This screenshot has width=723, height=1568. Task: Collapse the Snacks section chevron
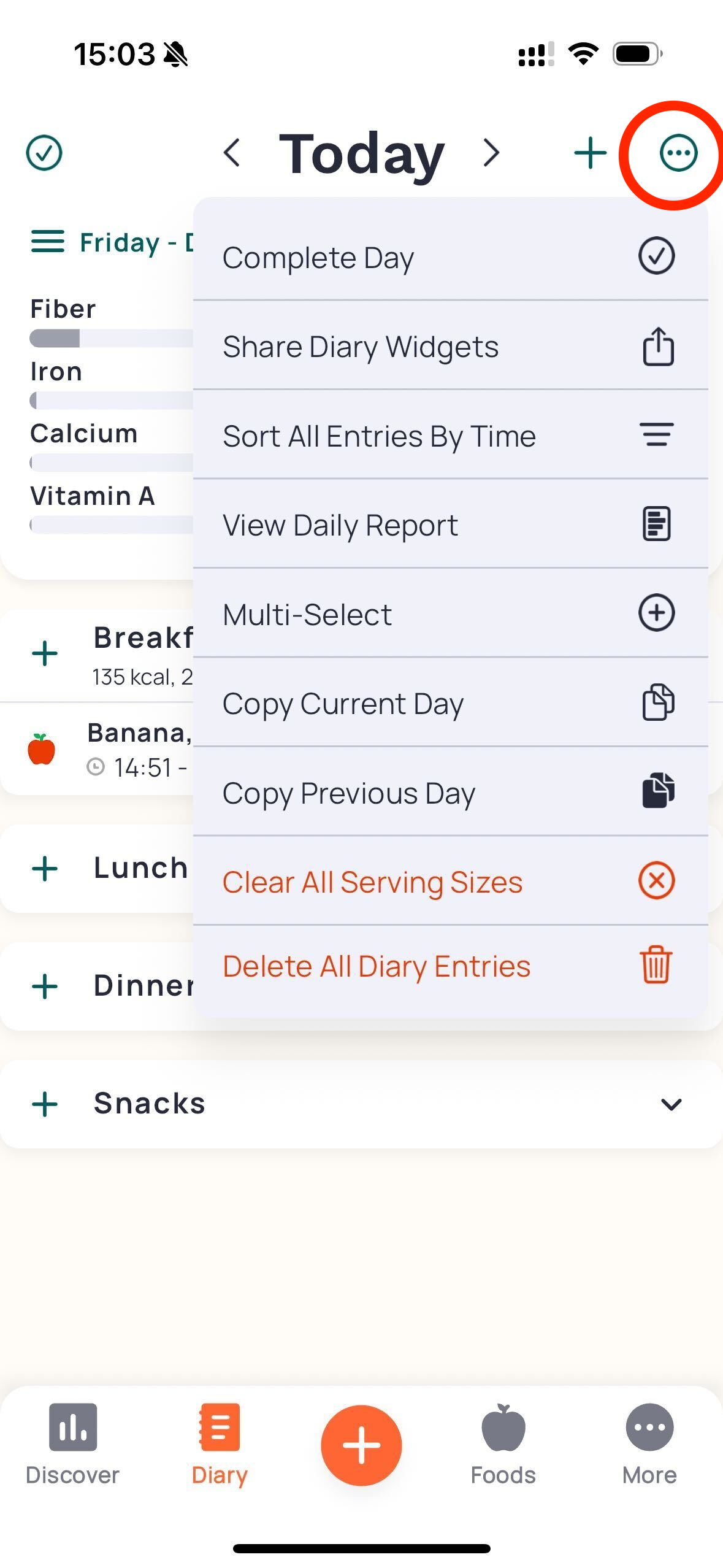tap(670, 1103)
